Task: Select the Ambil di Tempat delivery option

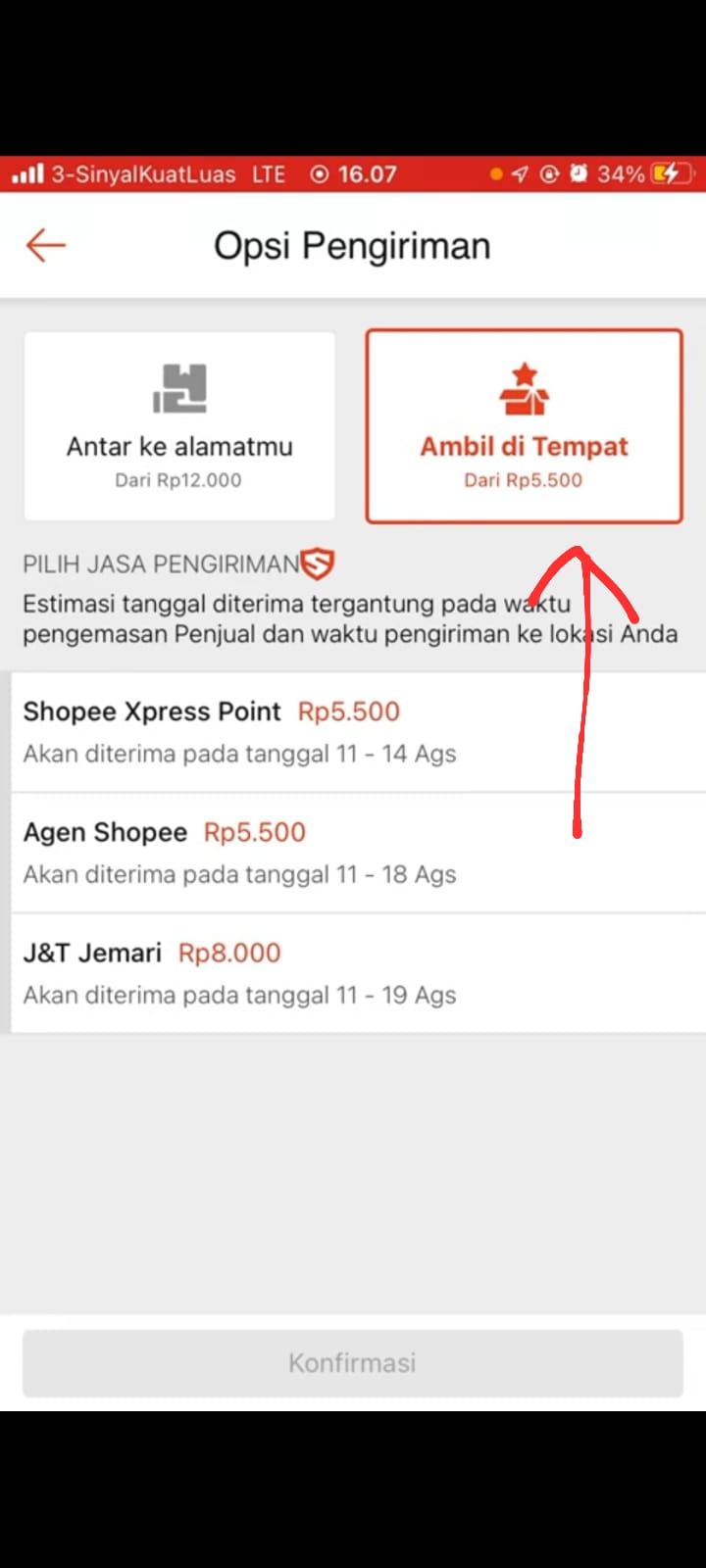Action: pyautogui.click(x=524, y=426)
